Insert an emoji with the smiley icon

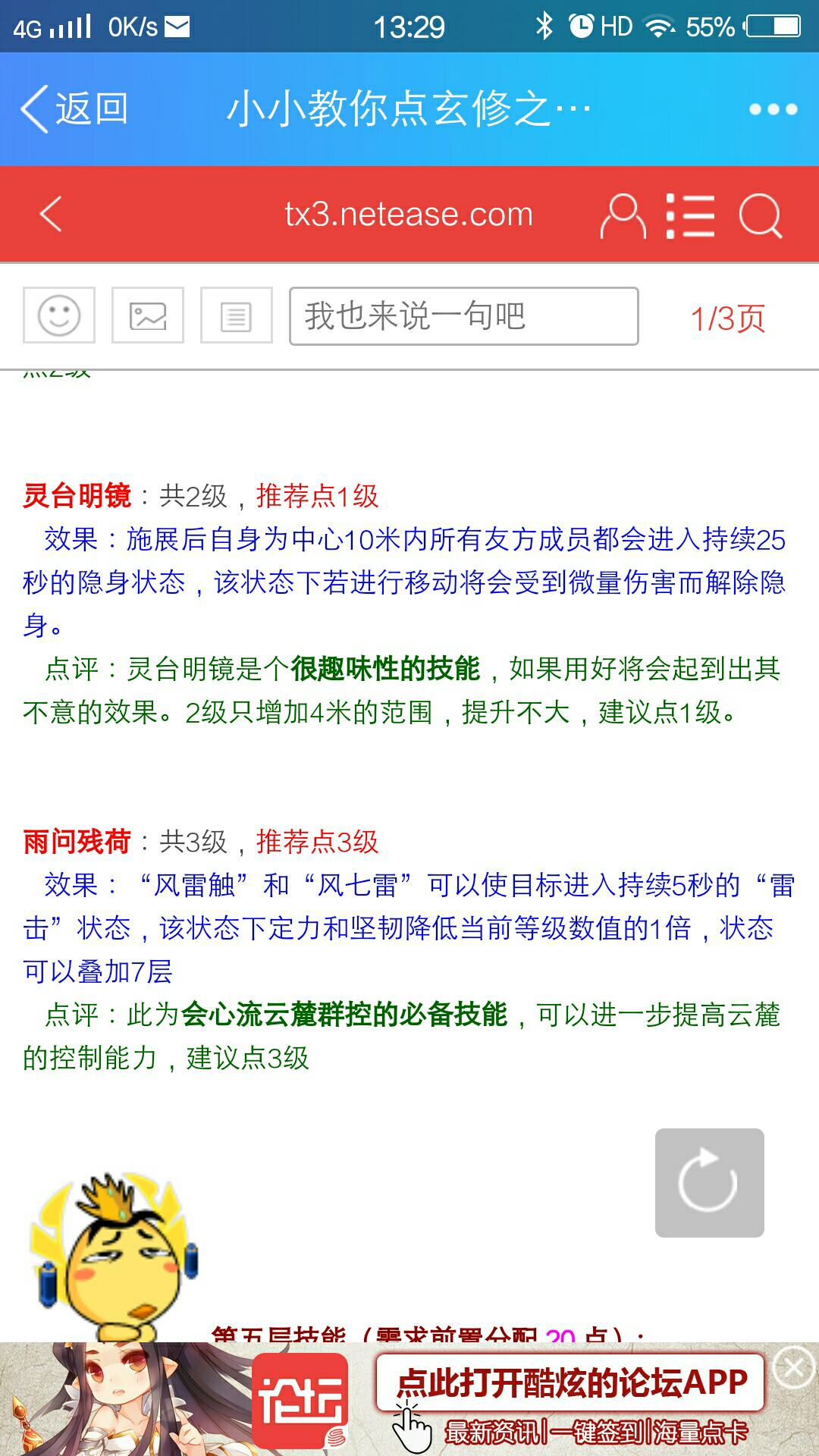pos(59,315)
